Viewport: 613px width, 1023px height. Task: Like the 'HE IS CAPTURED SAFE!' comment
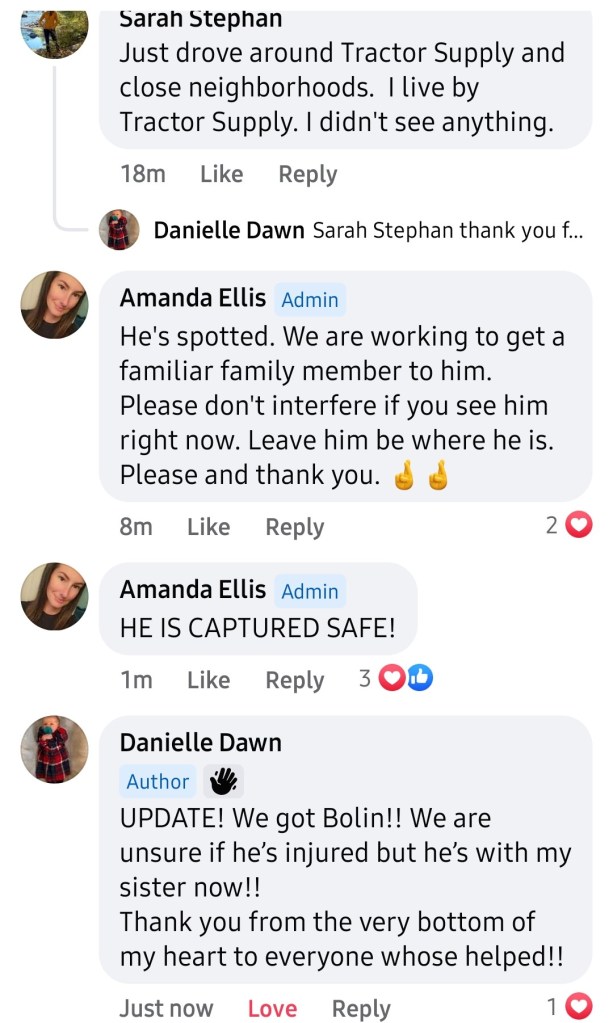(x=208, y=680)
